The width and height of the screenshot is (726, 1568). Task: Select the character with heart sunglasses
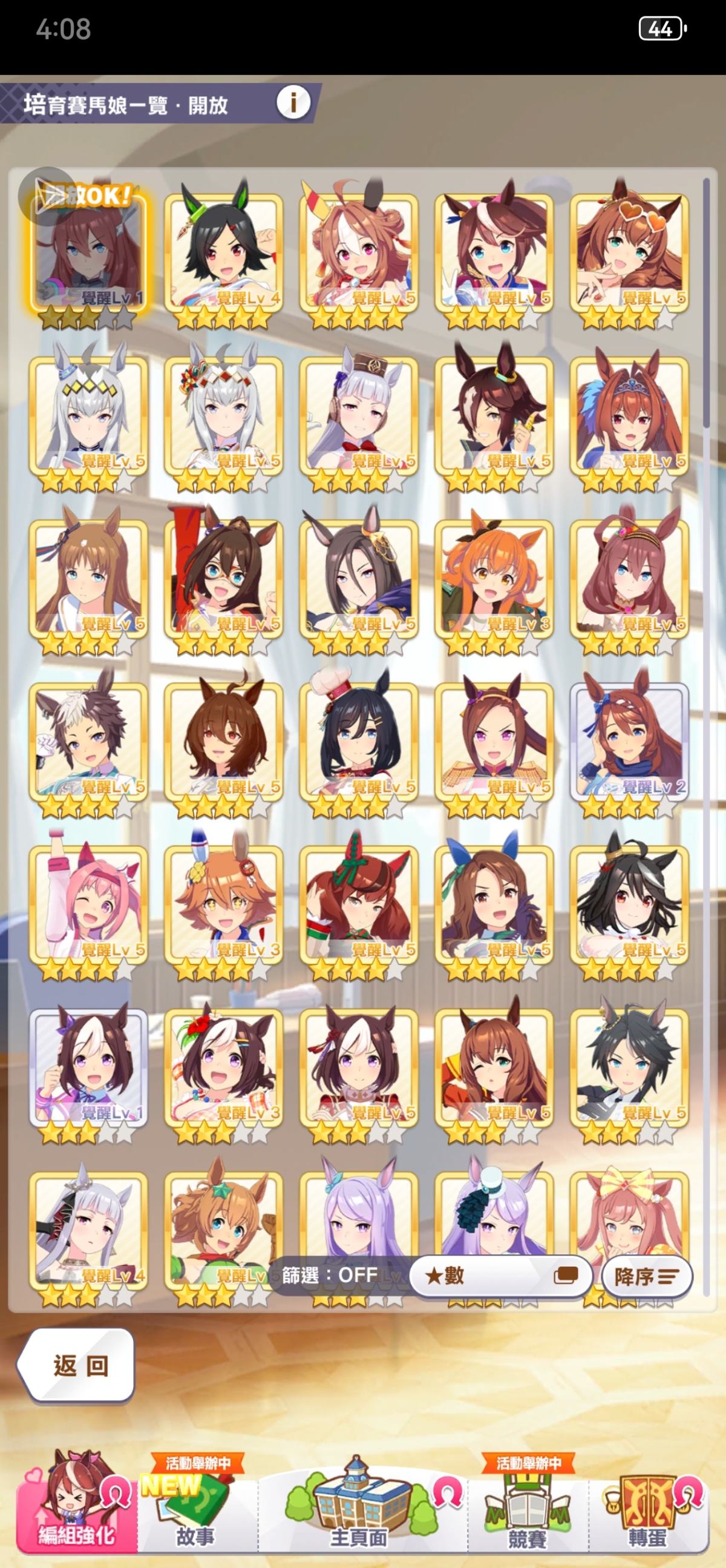click(x=629, y=254)
